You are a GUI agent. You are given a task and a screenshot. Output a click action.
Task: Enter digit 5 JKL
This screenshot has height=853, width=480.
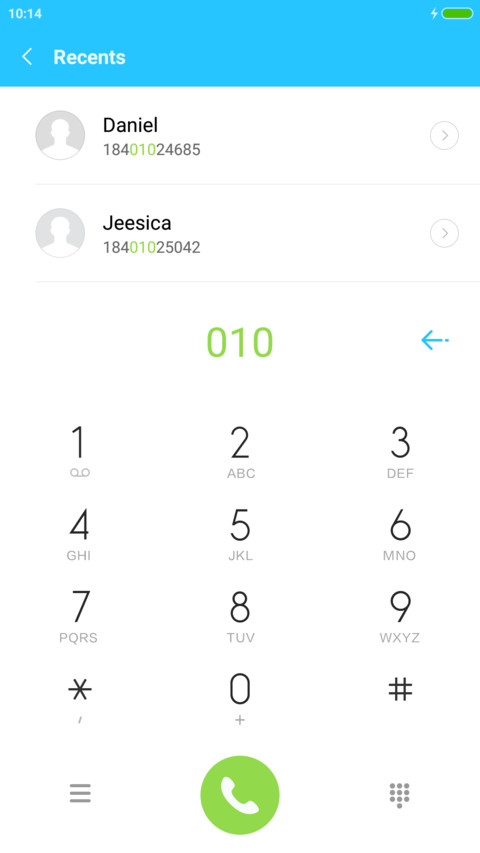click(240, 534)
